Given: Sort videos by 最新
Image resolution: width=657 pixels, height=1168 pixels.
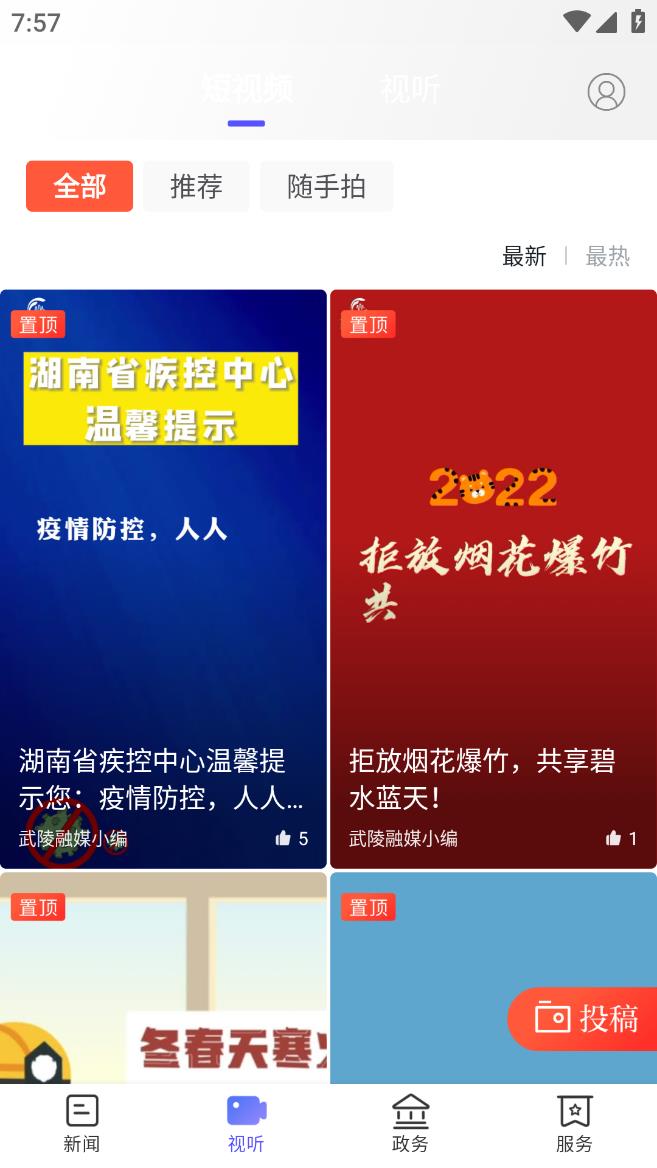Looking at the screenshot, I should (x=524, y=256).
